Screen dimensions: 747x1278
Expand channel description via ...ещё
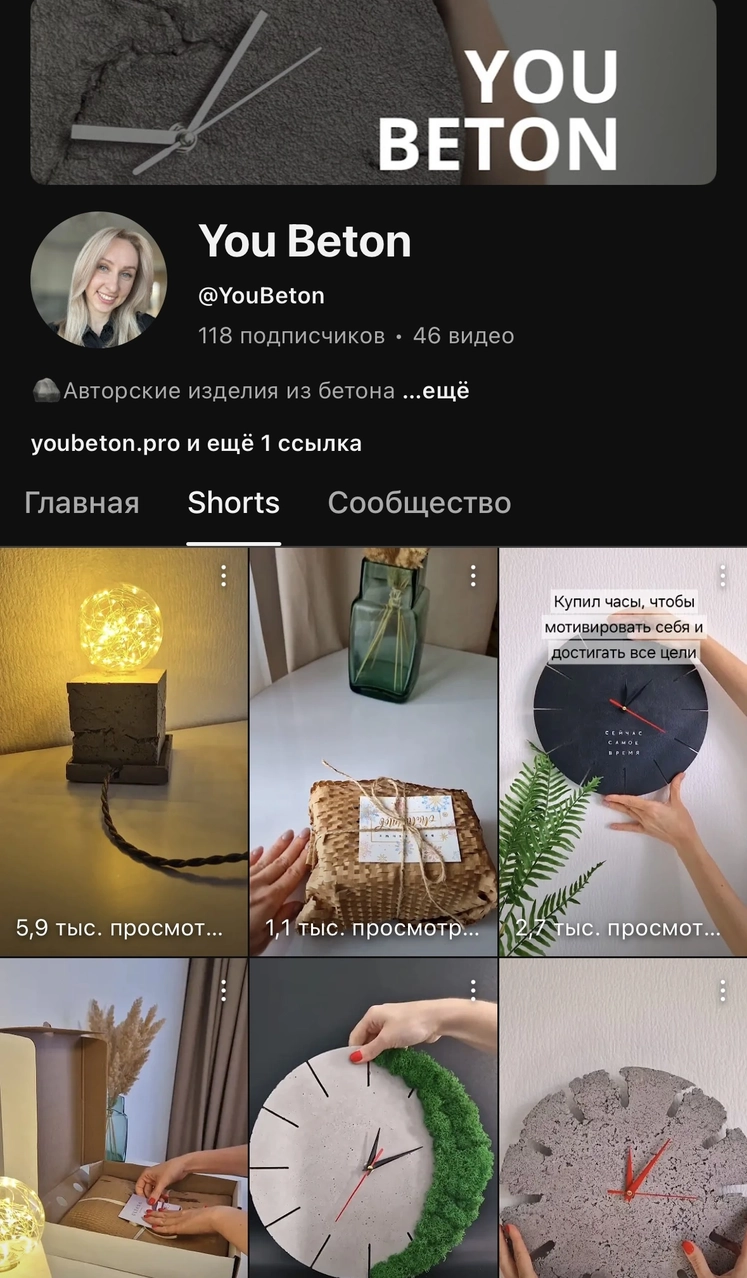click(435, 391)
